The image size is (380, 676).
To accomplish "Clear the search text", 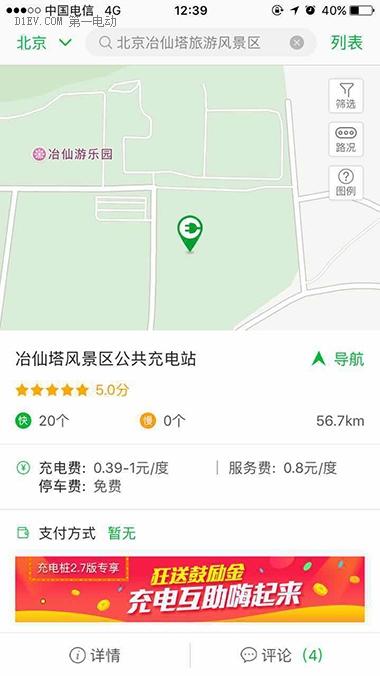I will 297,43.
